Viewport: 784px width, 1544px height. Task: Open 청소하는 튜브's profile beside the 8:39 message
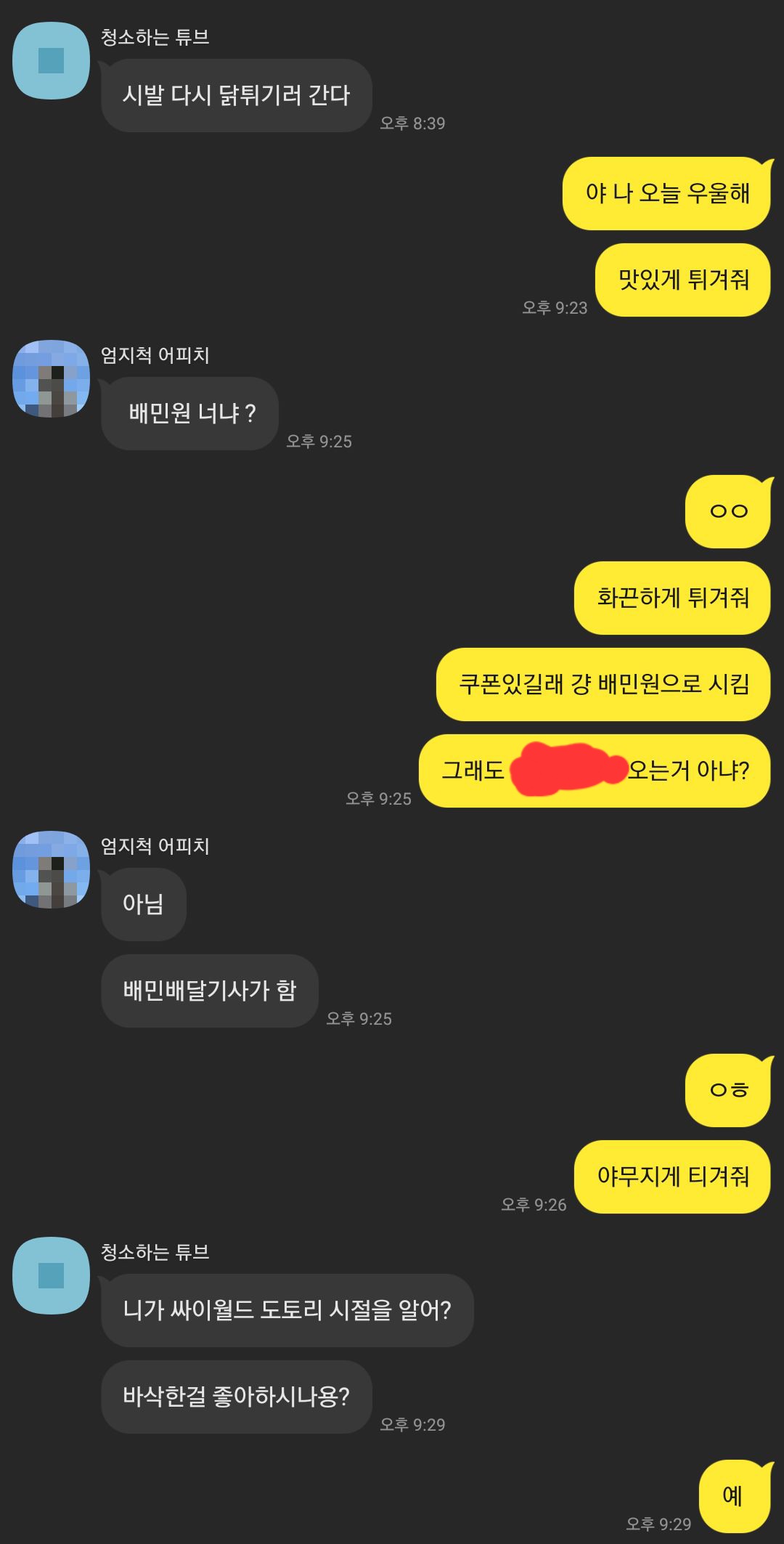pos(51,61)
